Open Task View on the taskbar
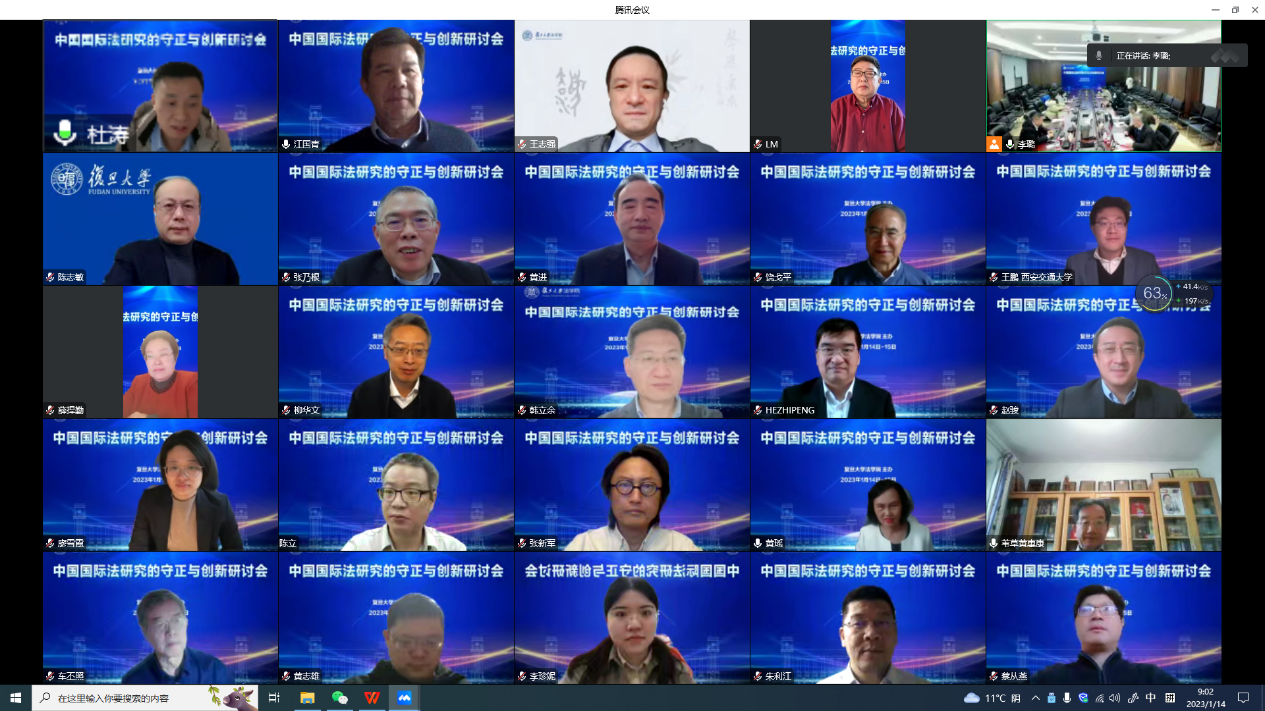Image resolution: width=1265 pixels, height=711 pixels. tap(274, 697)
